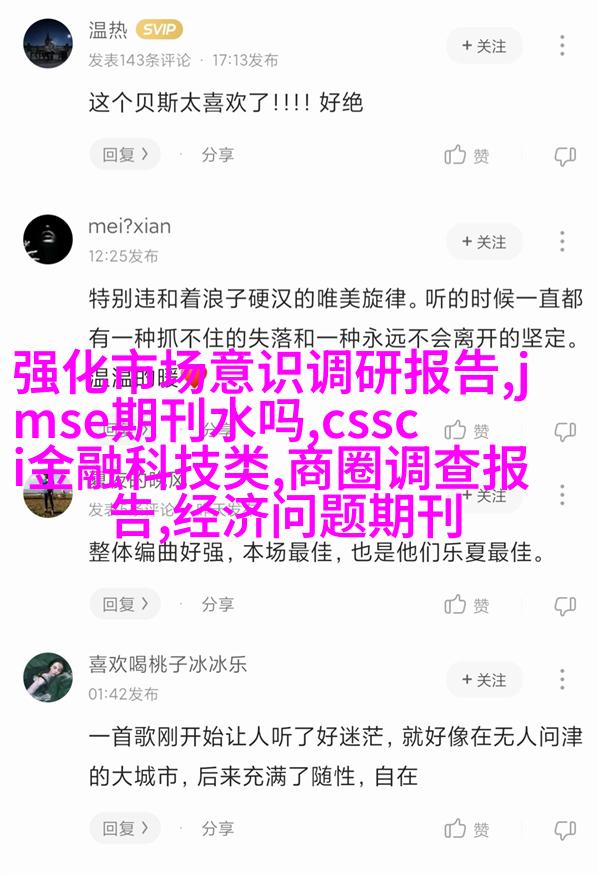
Task: Dislike 喜欢喝橘子冰冰乐's comment
Action: click(565, 829)
